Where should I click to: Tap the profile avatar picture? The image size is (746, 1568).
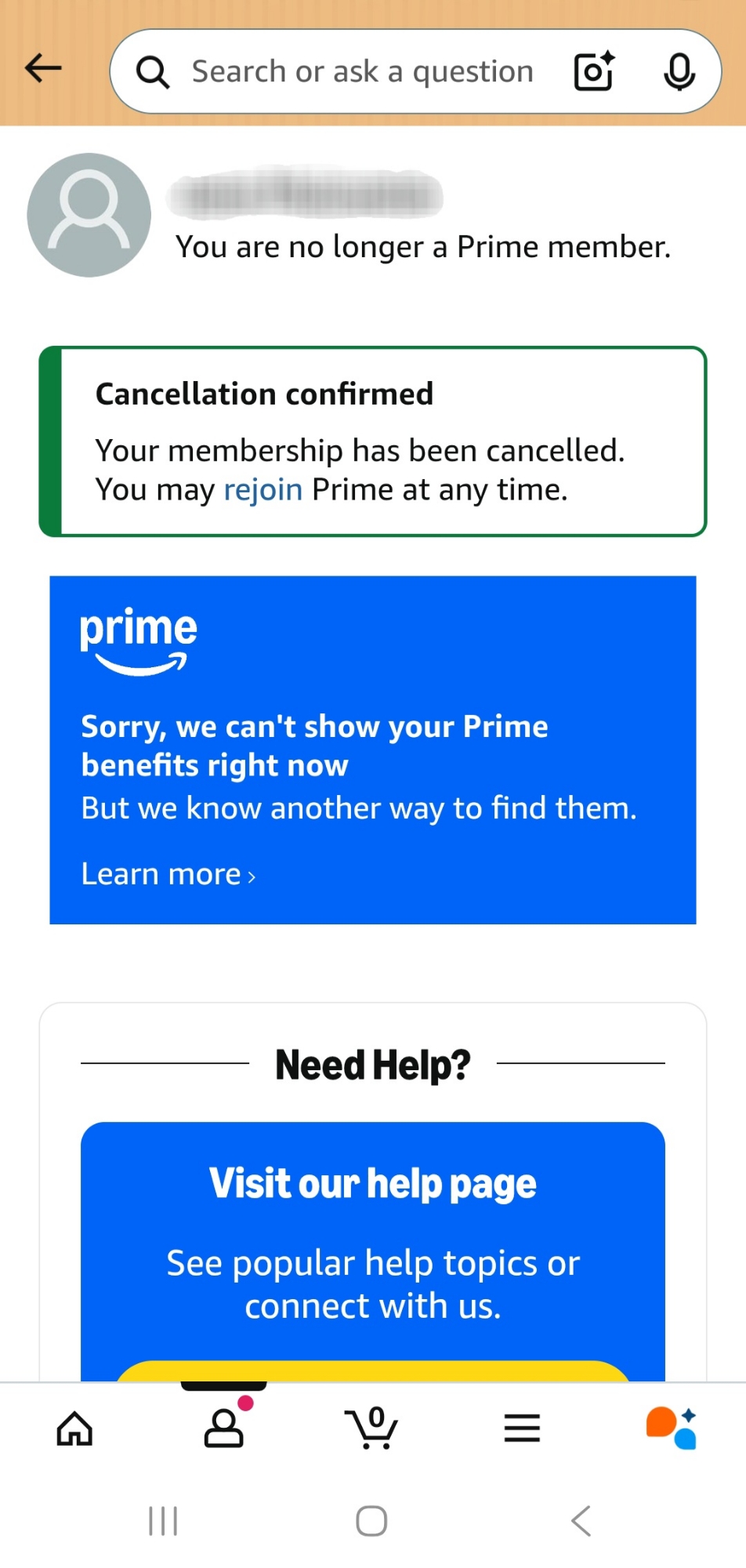pos(89,215)
